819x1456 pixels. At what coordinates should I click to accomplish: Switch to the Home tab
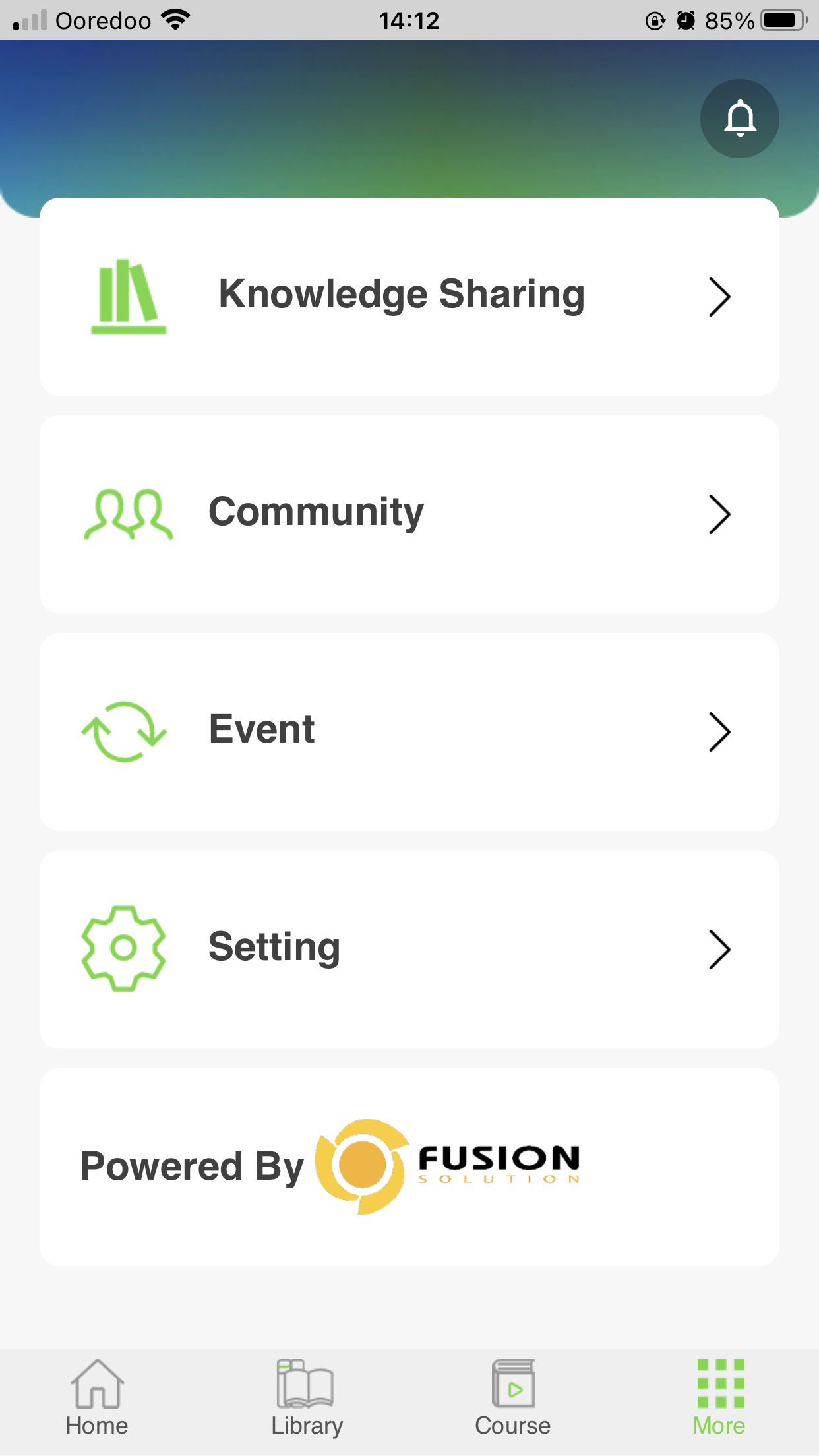[x=97, y=1398]
